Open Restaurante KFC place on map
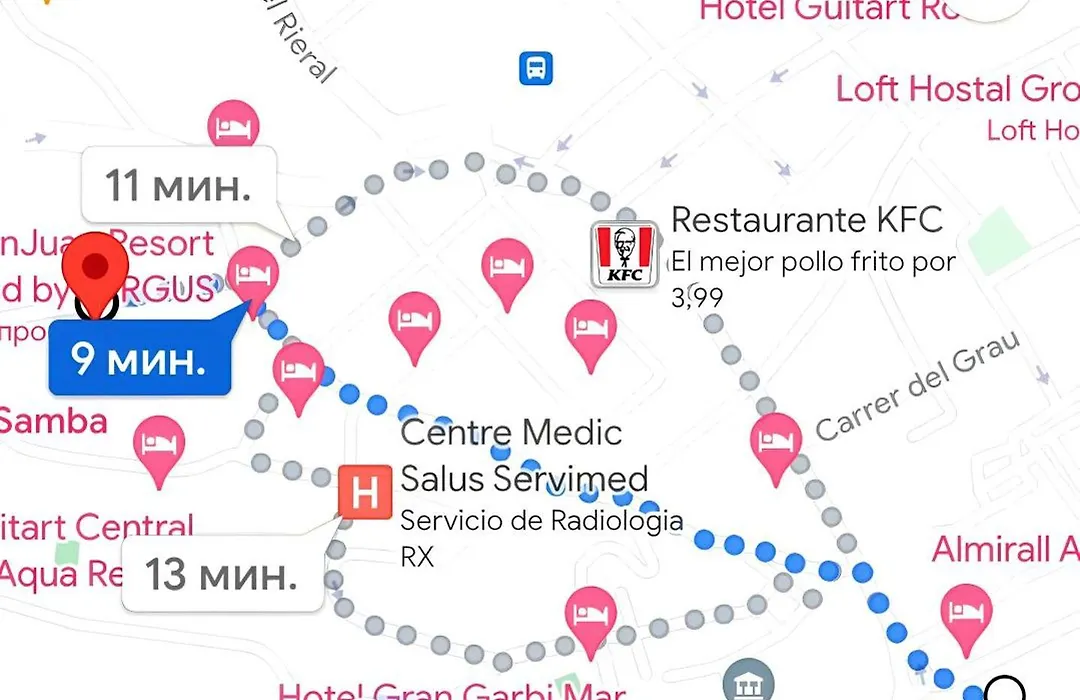 (x=624, y=254)
